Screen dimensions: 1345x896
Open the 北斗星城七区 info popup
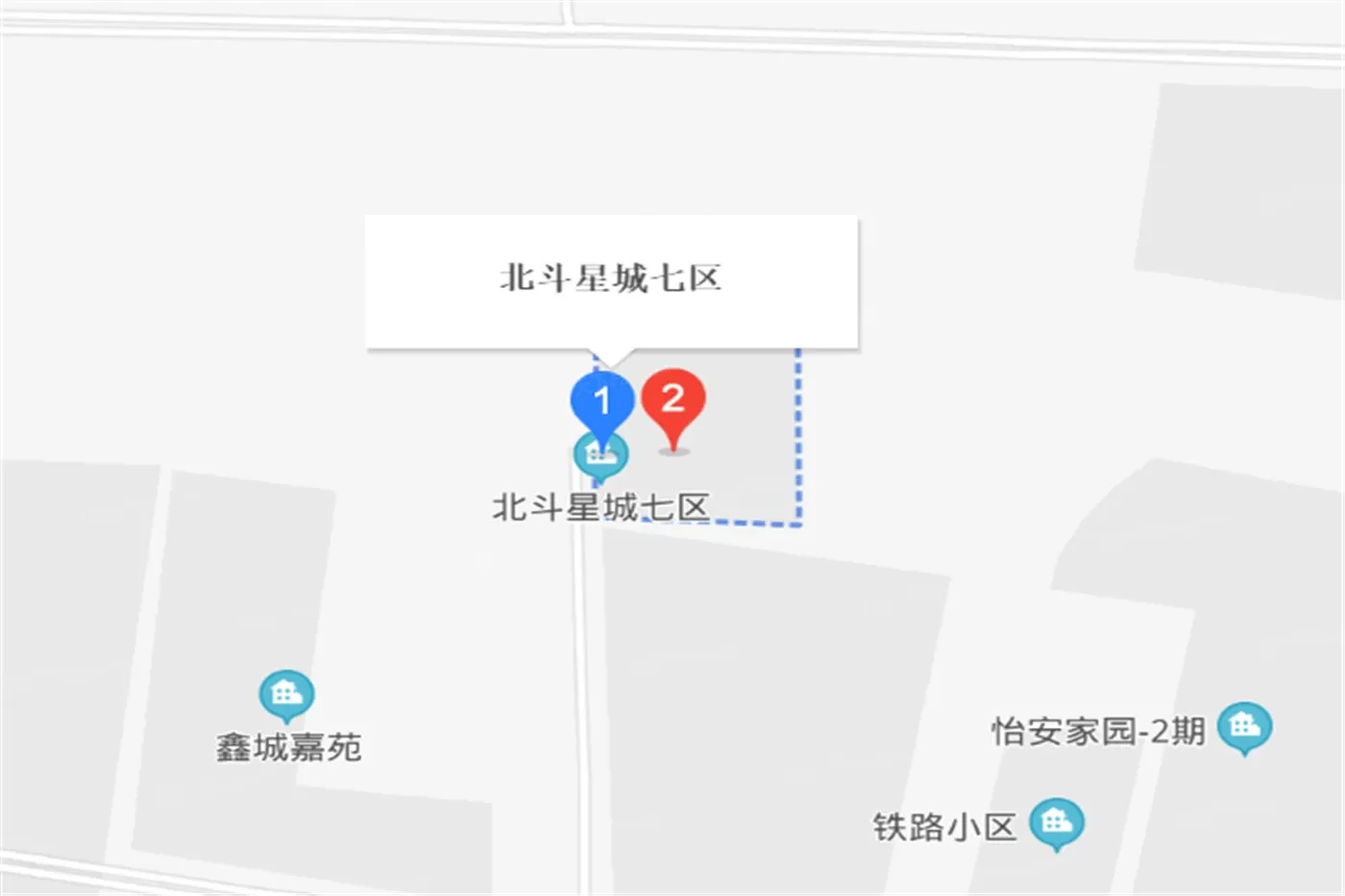click(x=611, y=282)
